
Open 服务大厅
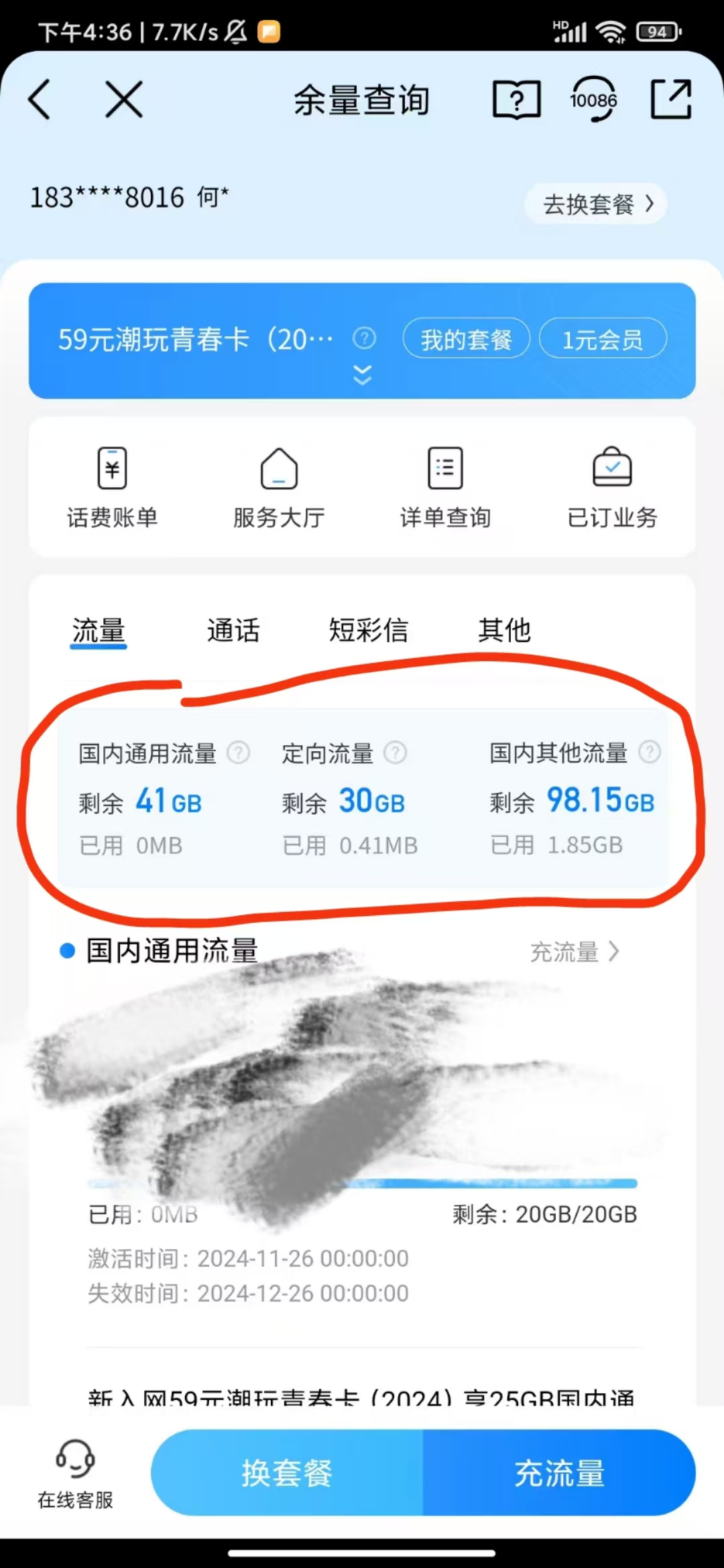click(279, 488)
